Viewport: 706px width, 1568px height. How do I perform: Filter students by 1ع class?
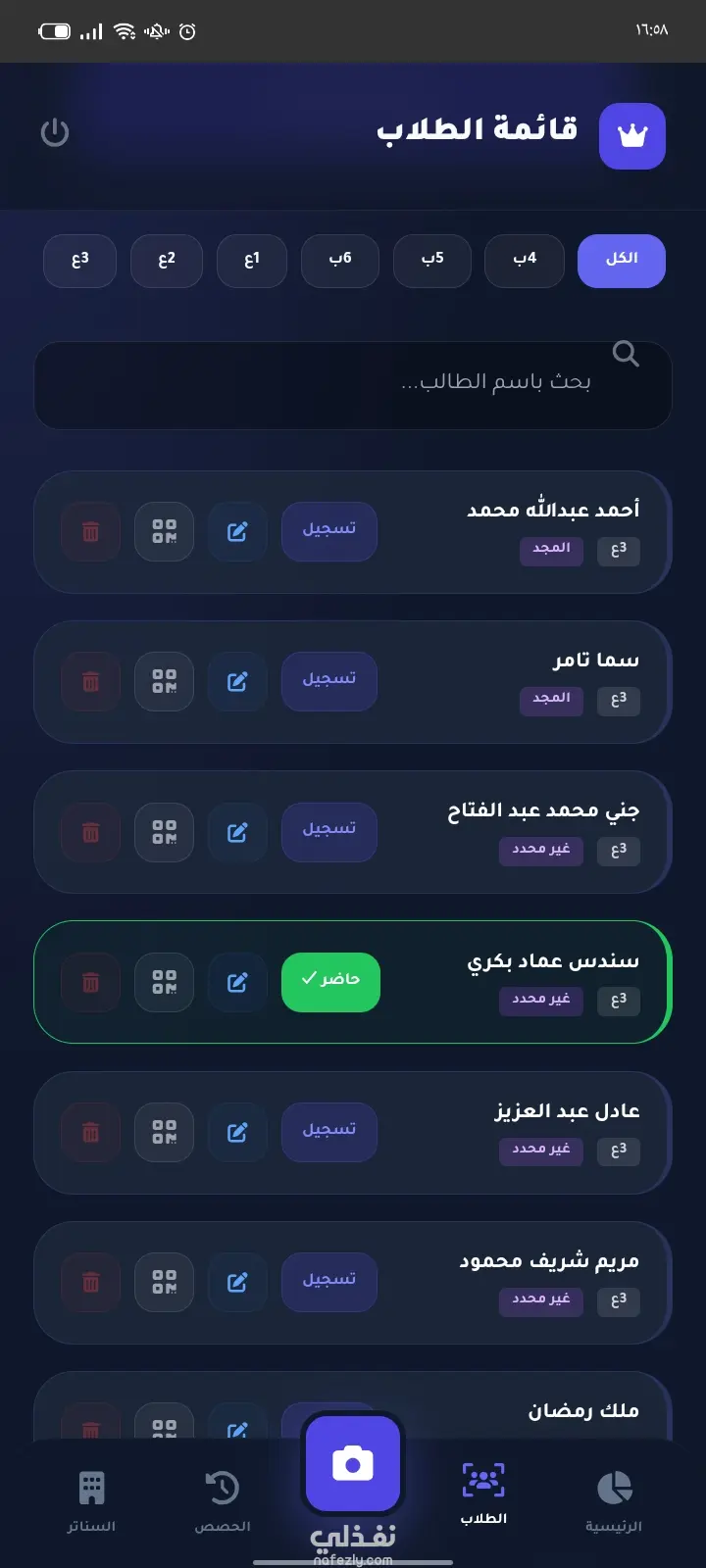(x=252, y=260)
